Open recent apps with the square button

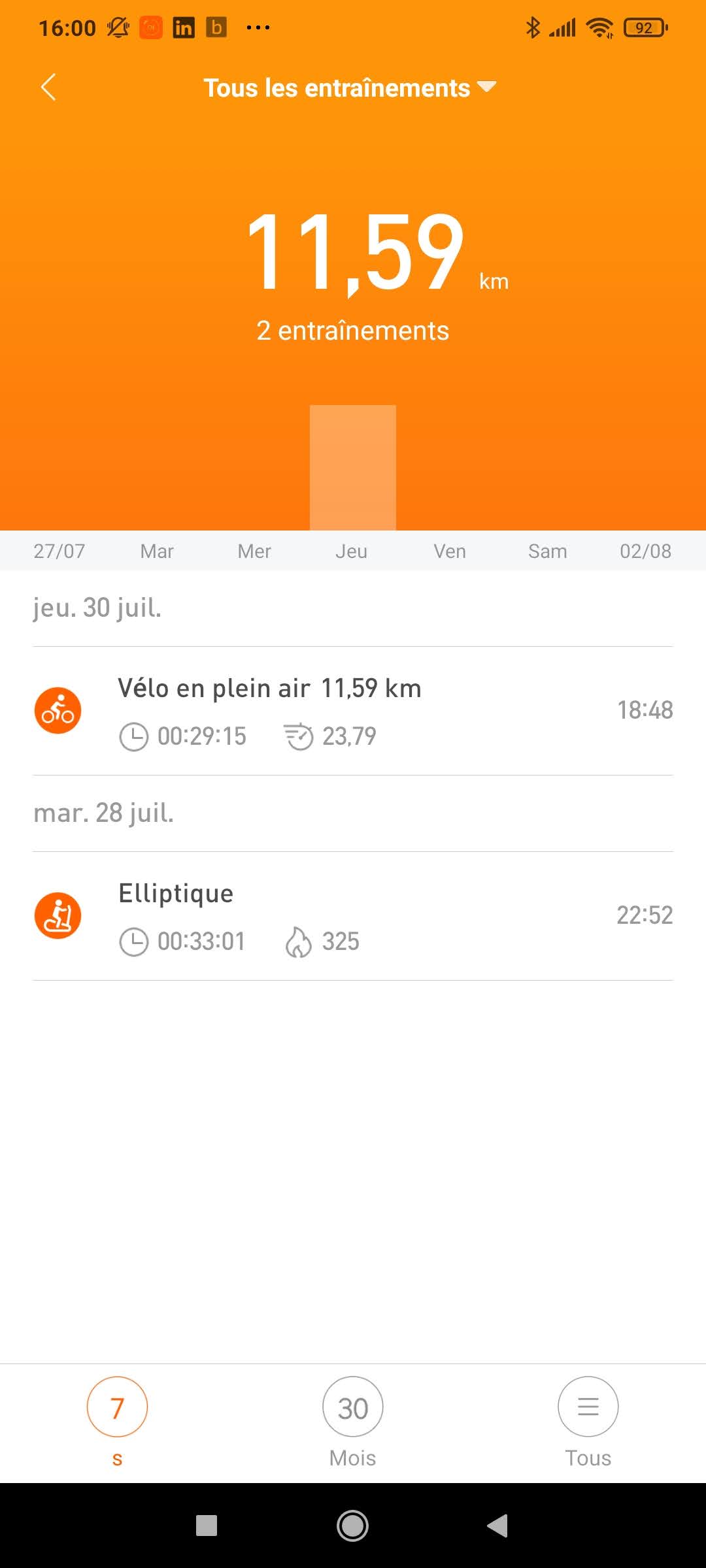coord(207,1526)
